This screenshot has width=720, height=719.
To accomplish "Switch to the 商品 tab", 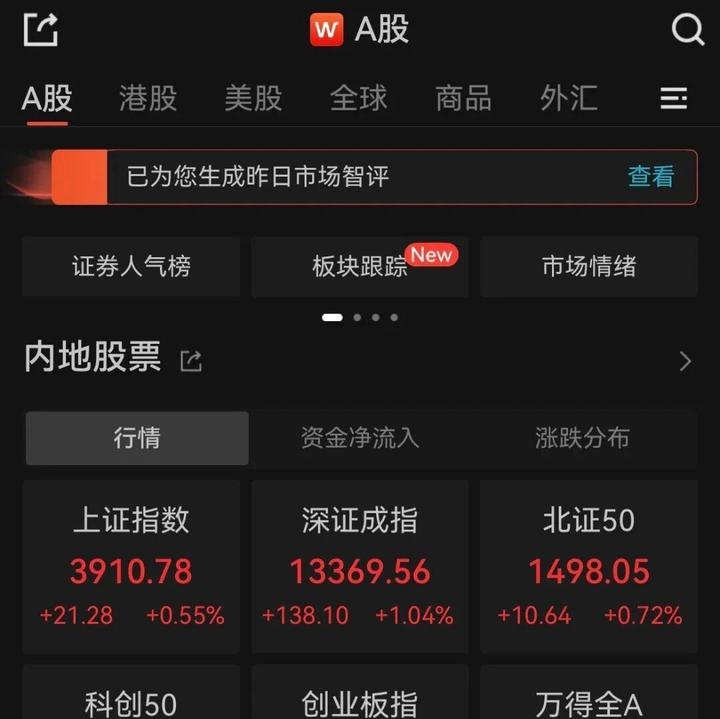I will pos(463,98).
